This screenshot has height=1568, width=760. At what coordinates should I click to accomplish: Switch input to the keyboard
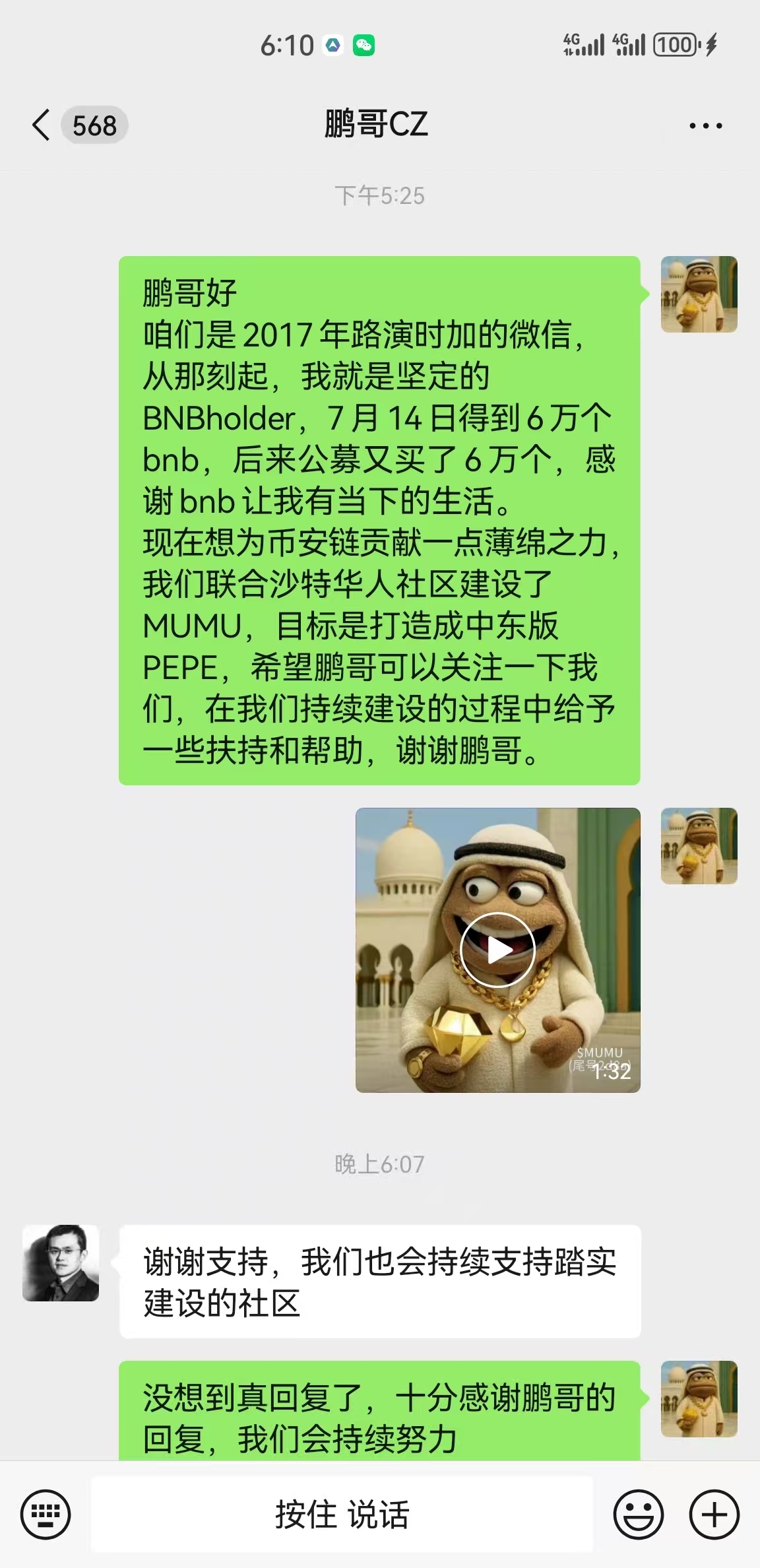coord(45,1514)
